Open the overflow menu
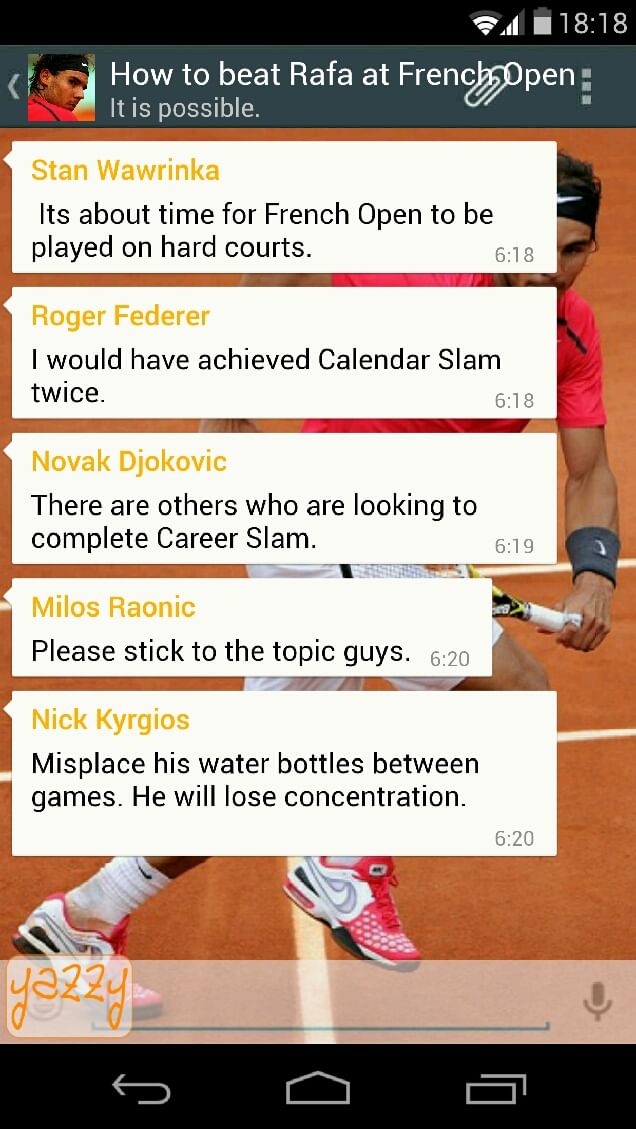The width and height of the screenshot is (636, 1129). pos(586,87)
